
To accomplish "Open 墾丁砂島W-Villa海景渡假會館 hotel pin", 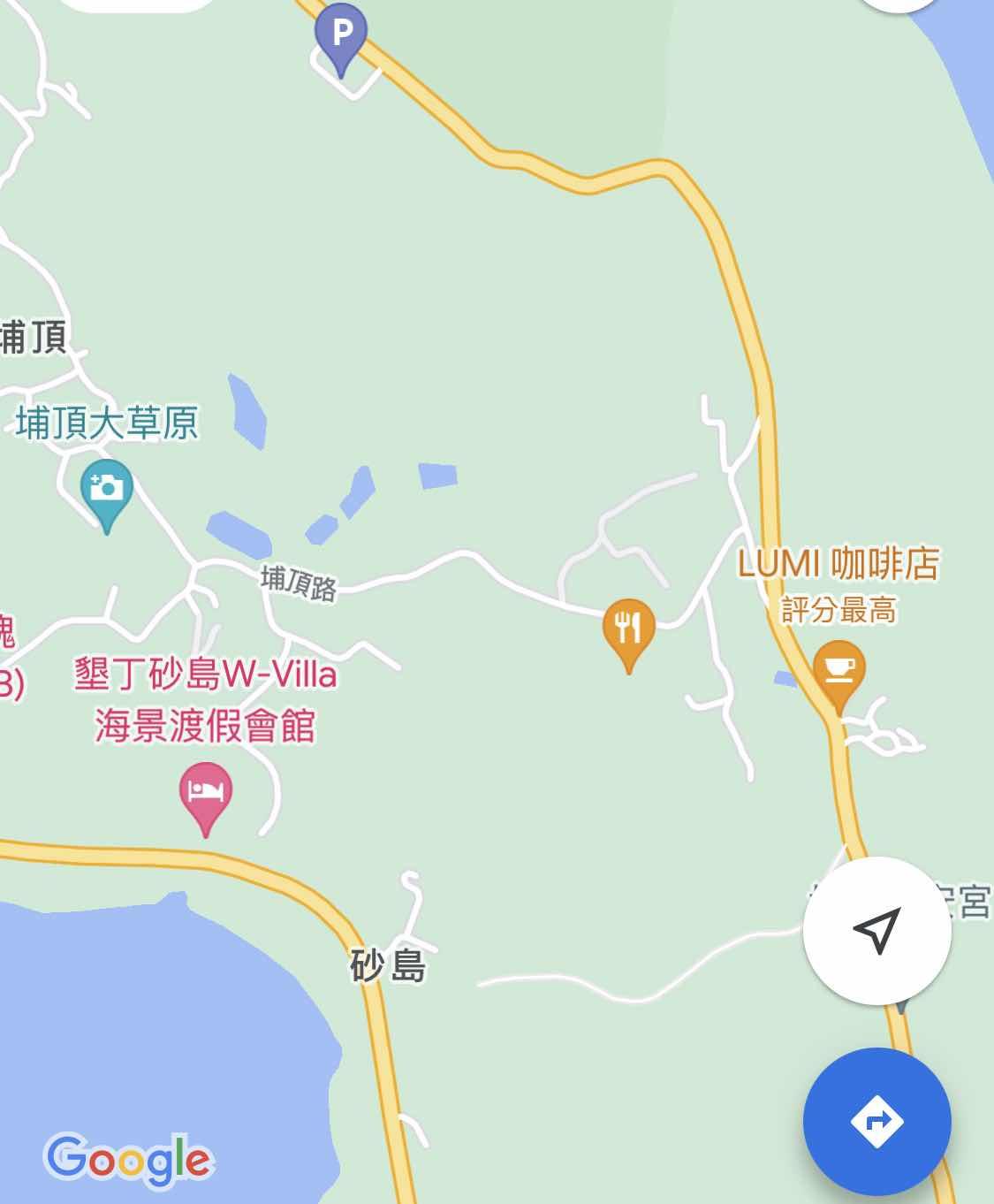I will tap(206, 792).
